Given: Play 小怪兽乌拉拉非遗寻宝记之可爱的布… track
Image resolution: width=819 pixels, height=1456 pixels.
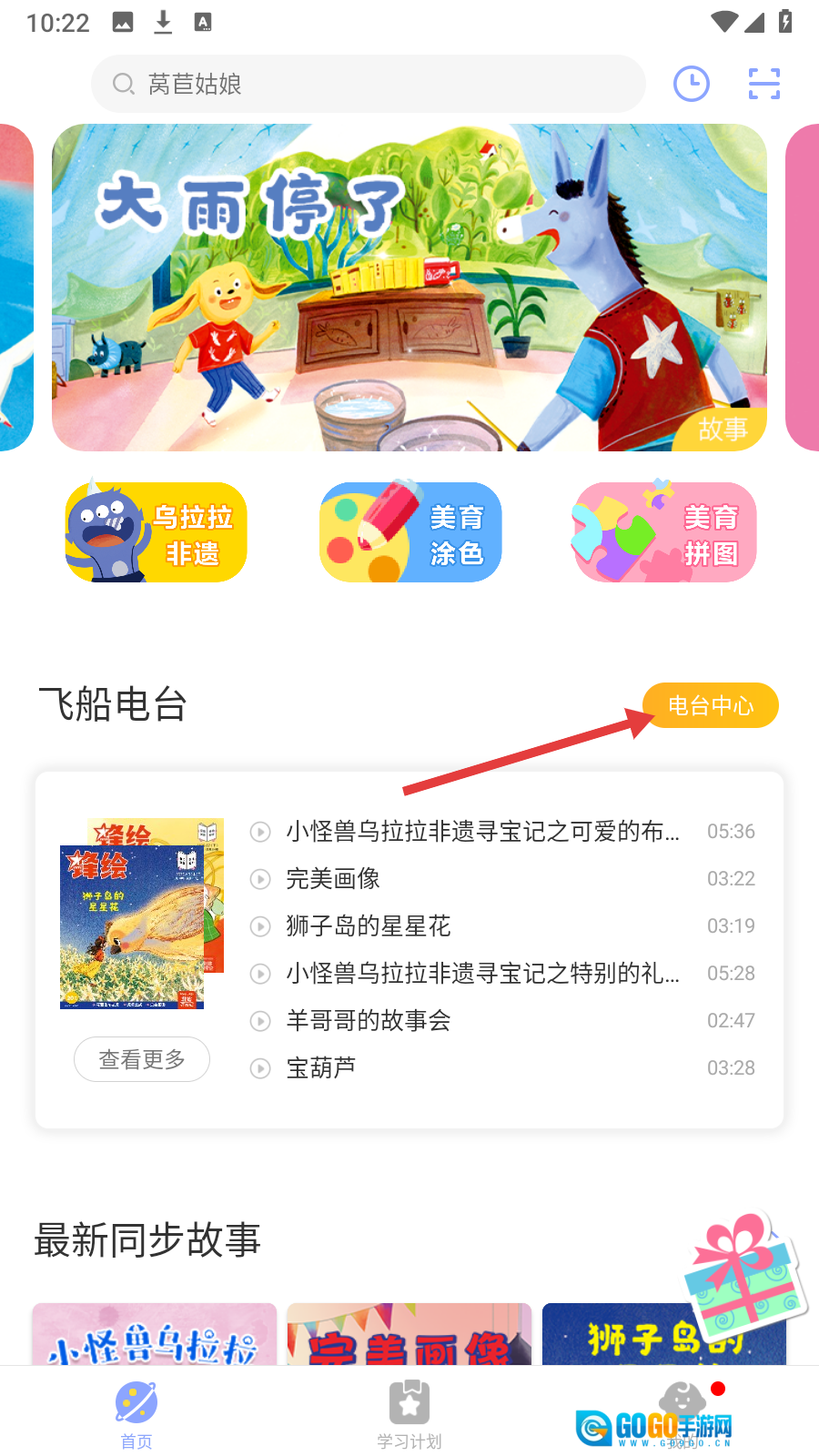Looking at the screenshot, I should (482, 832).
